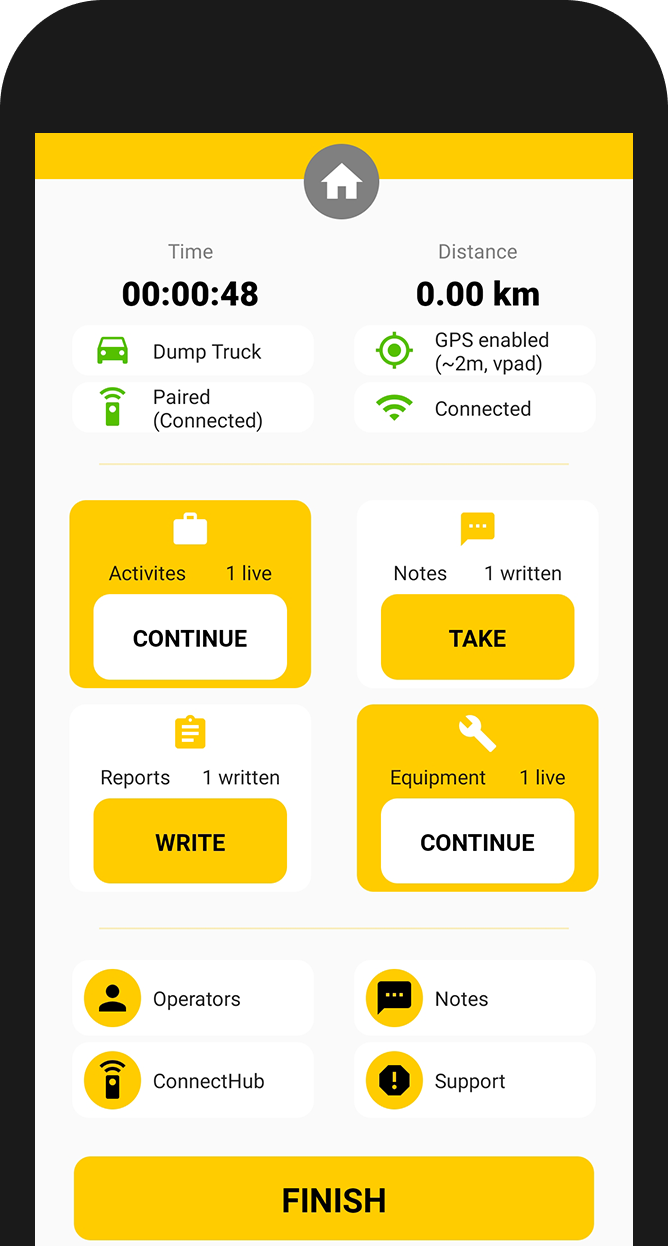Open ConnectHub settings
This screenshot has width=668, height=1246.
[192, 1081]
